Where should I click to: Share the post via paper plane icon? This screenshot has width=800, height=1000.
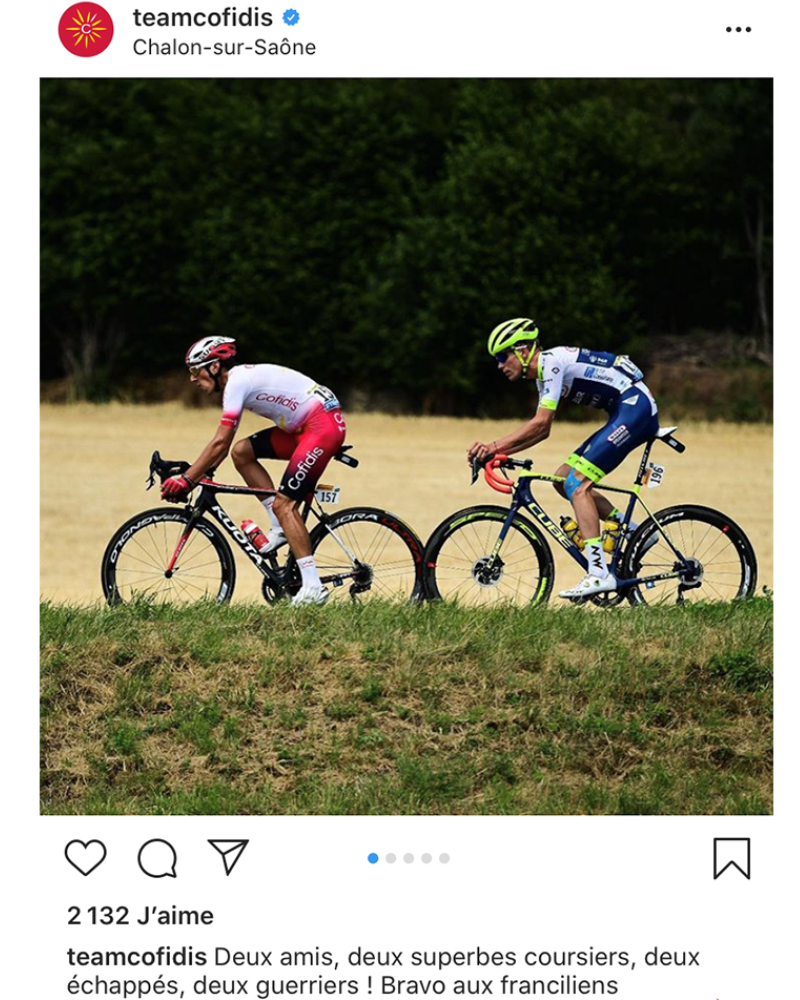[x=228, y=857]
